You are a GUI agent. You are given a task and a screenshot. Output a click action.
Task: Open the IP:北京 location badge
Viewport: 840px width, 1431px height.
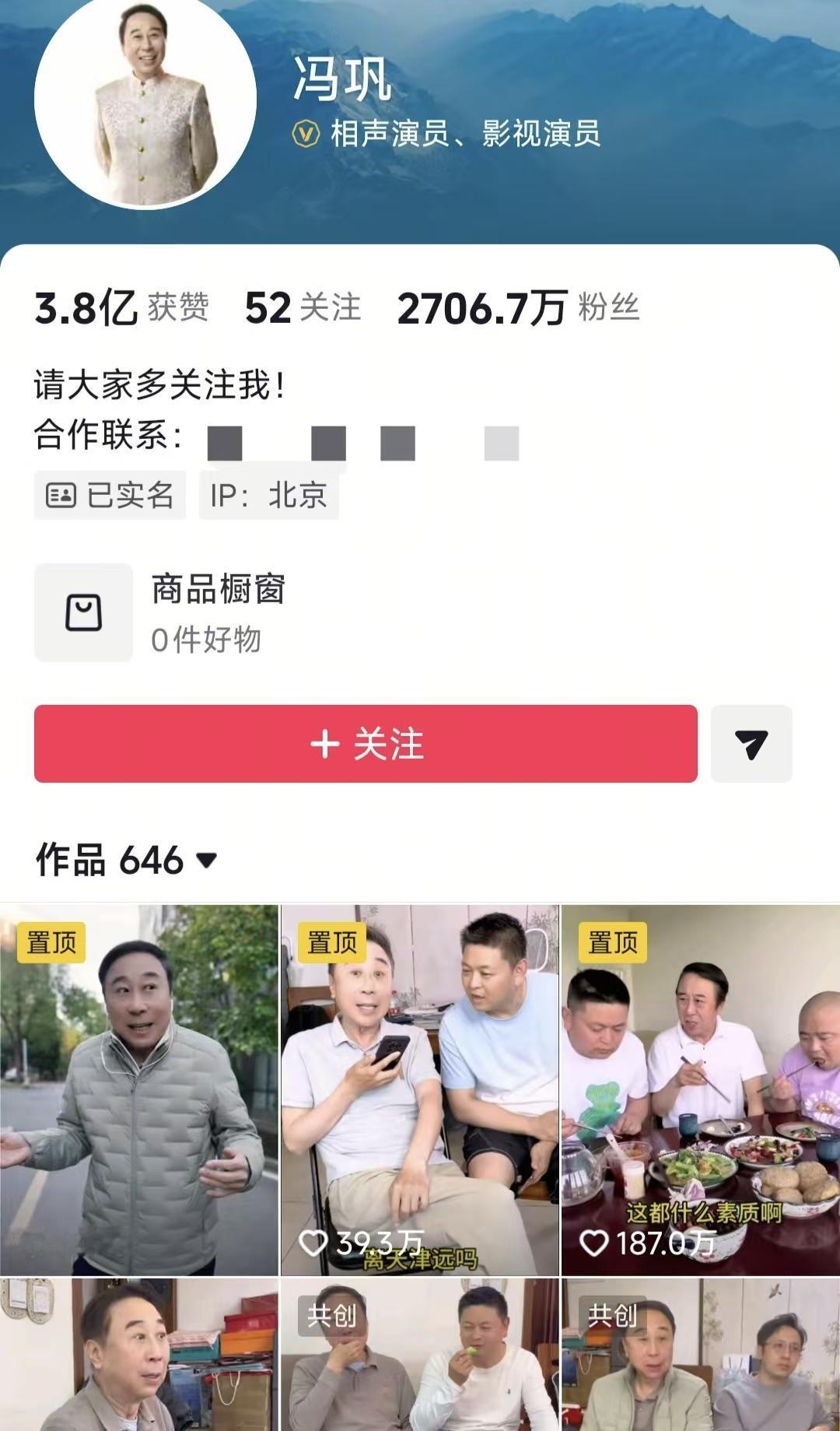point(268,494)
